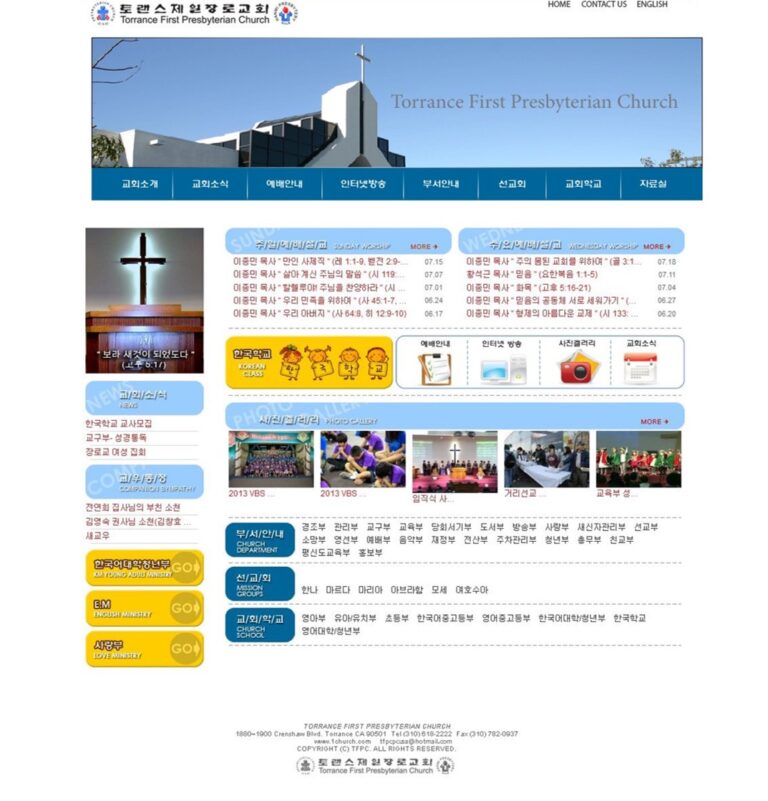This screenshot has height=801, width=768.
Task: Open the 한국학교 교사모집 news item
Action: tap(119, 424)
